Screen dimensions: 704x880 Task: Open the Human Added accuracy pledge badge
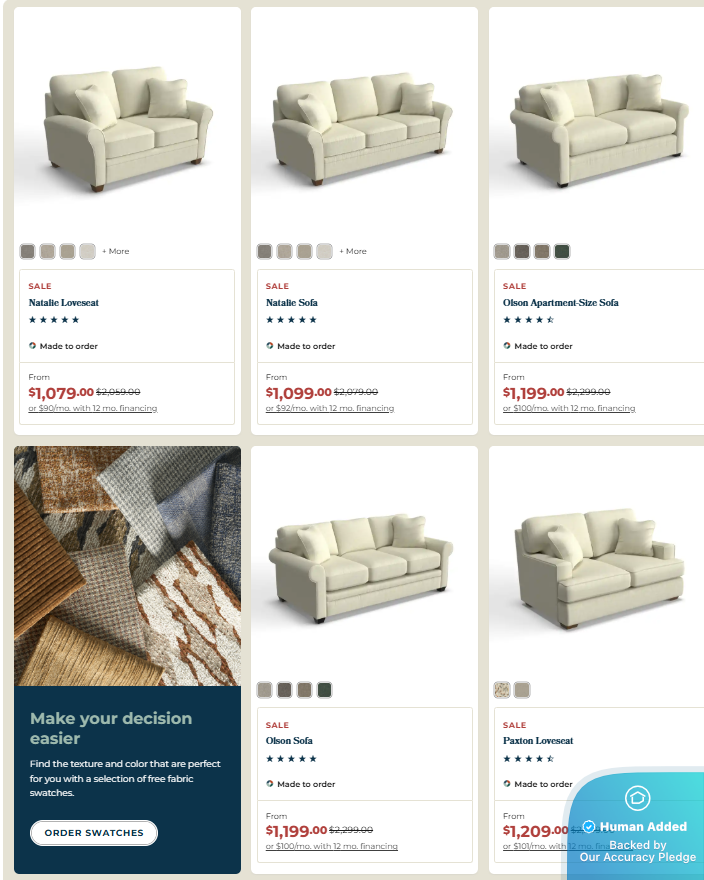(637, 827)
